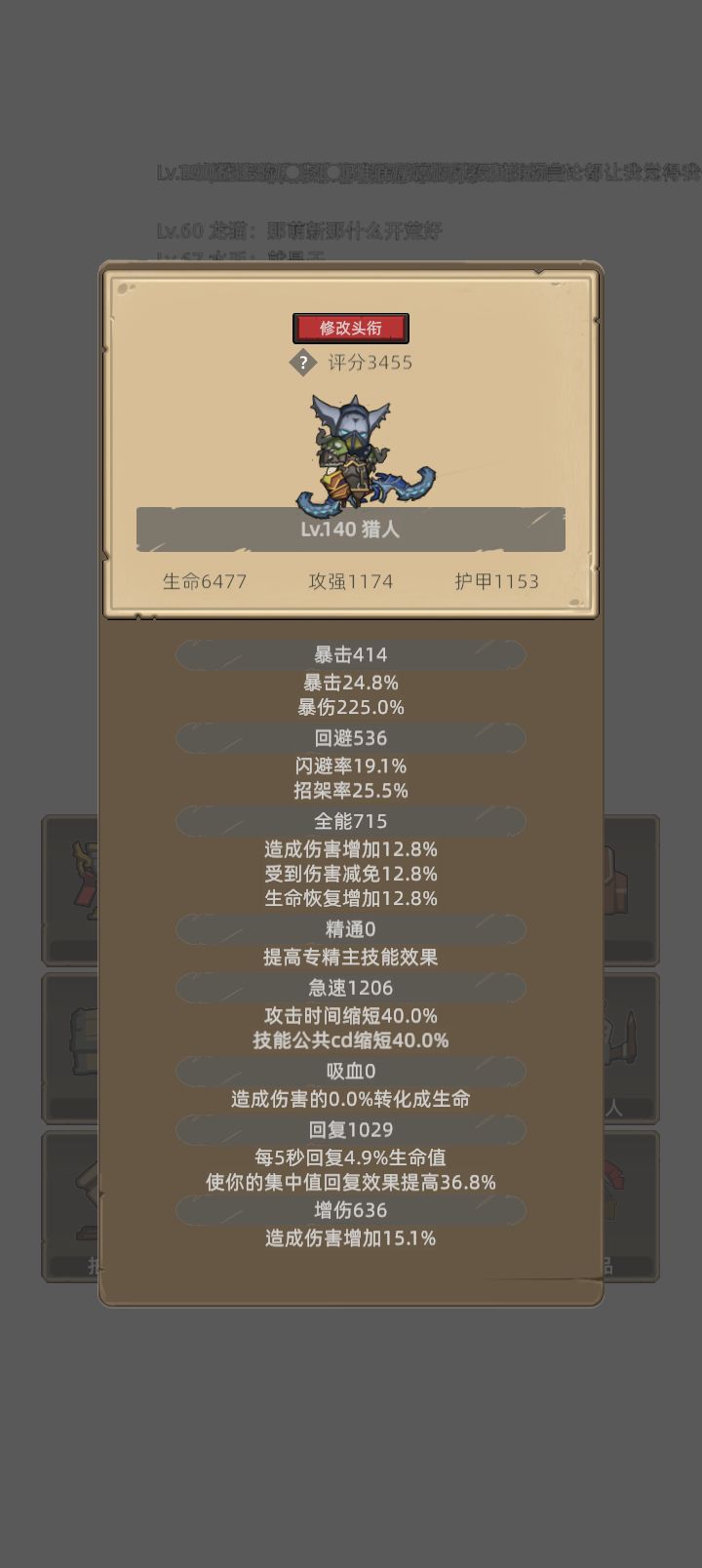Expand the 吸血0 stat bar
The image size is (702, 1568).
click(350, 1071)
